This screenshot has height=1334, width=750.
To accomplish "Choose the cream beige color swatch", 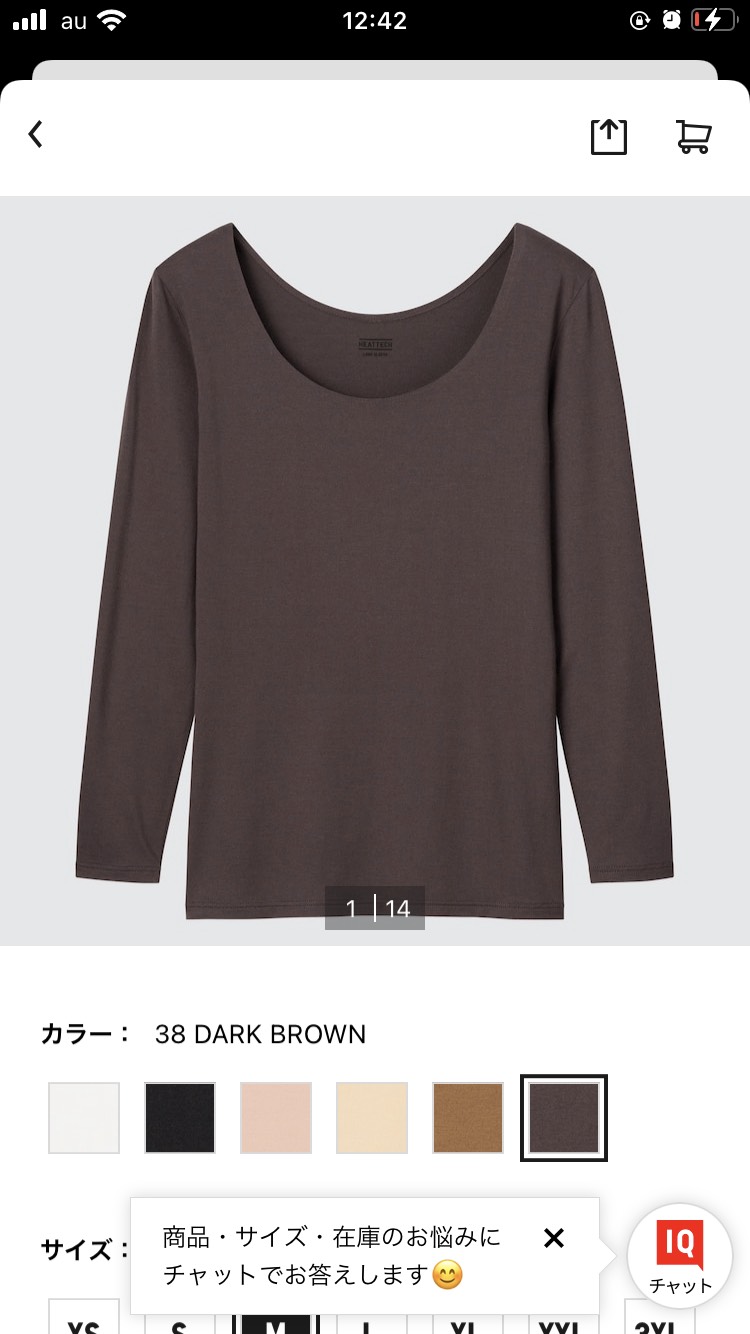I will (x=372, y=1118).
